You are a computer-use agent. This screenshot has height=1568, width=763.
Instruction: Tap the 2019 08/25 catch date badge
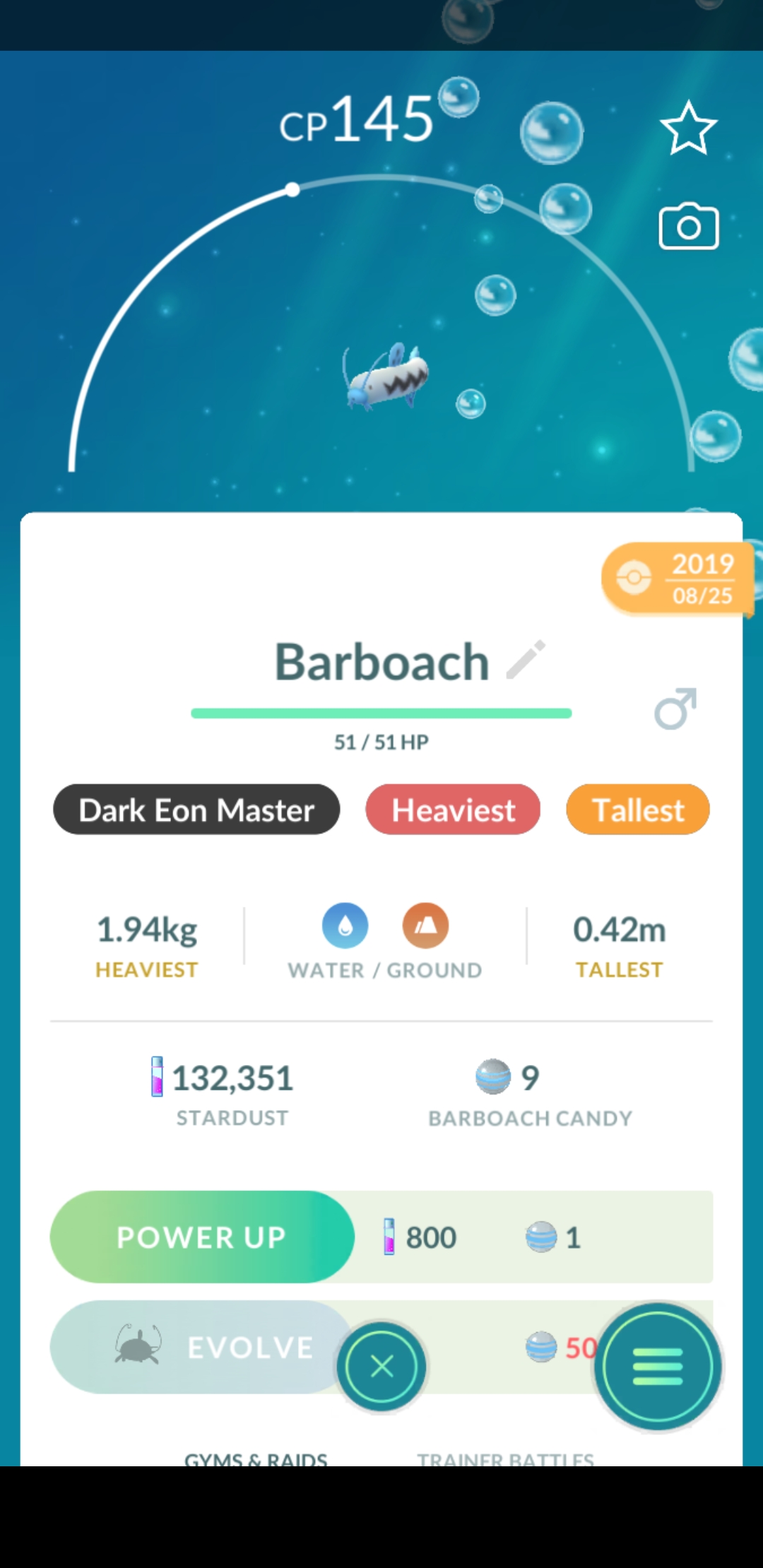point(676,579)
